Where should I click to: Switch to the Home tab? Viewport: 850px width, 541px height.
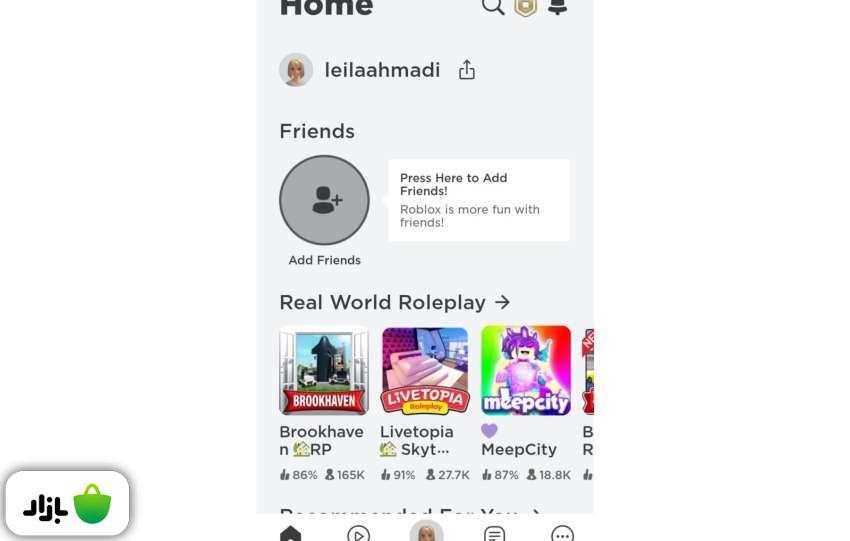coord(291,532)
